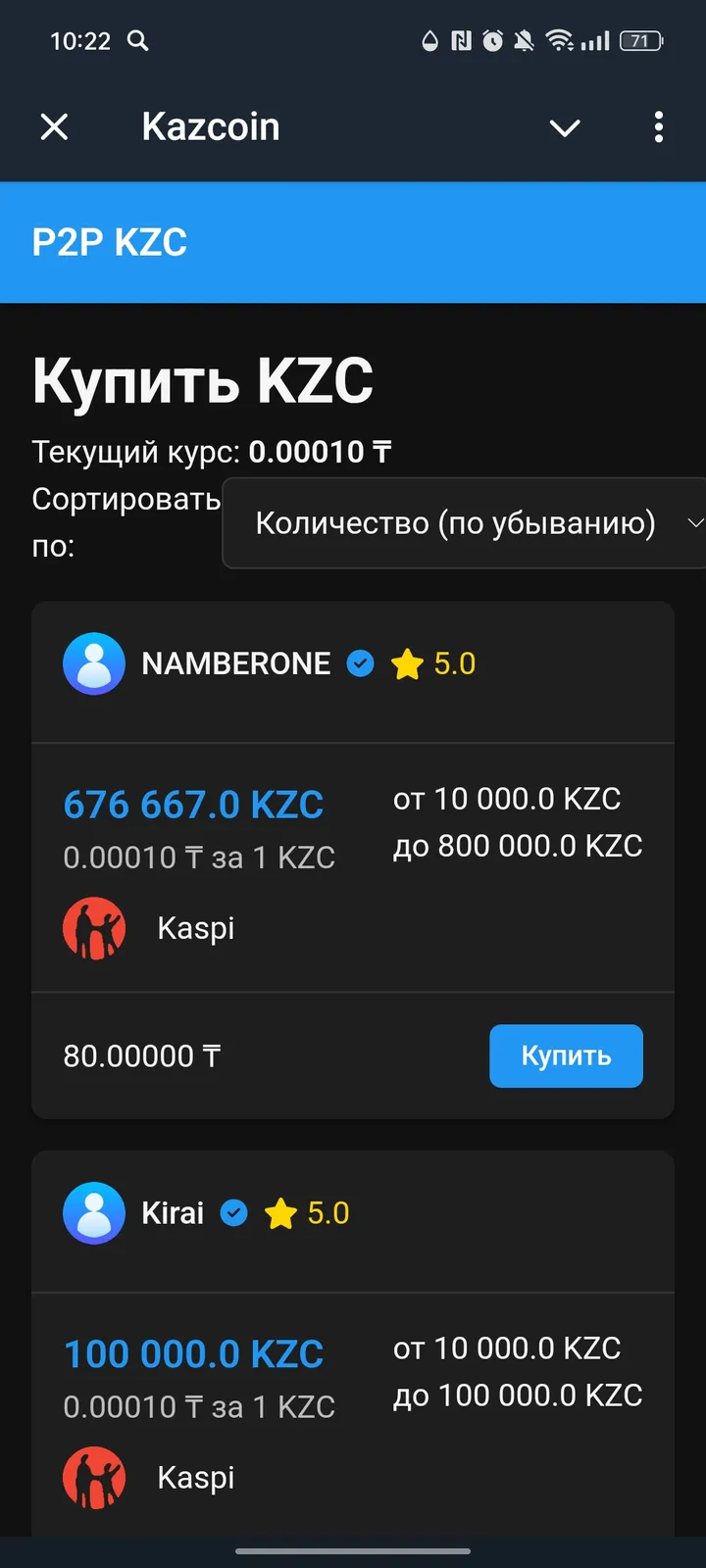Tap the verified checkmark next to Kirai
The height and width of the screenshot is (1568, 706).
pyautogui.click(x=233, y=1212)
